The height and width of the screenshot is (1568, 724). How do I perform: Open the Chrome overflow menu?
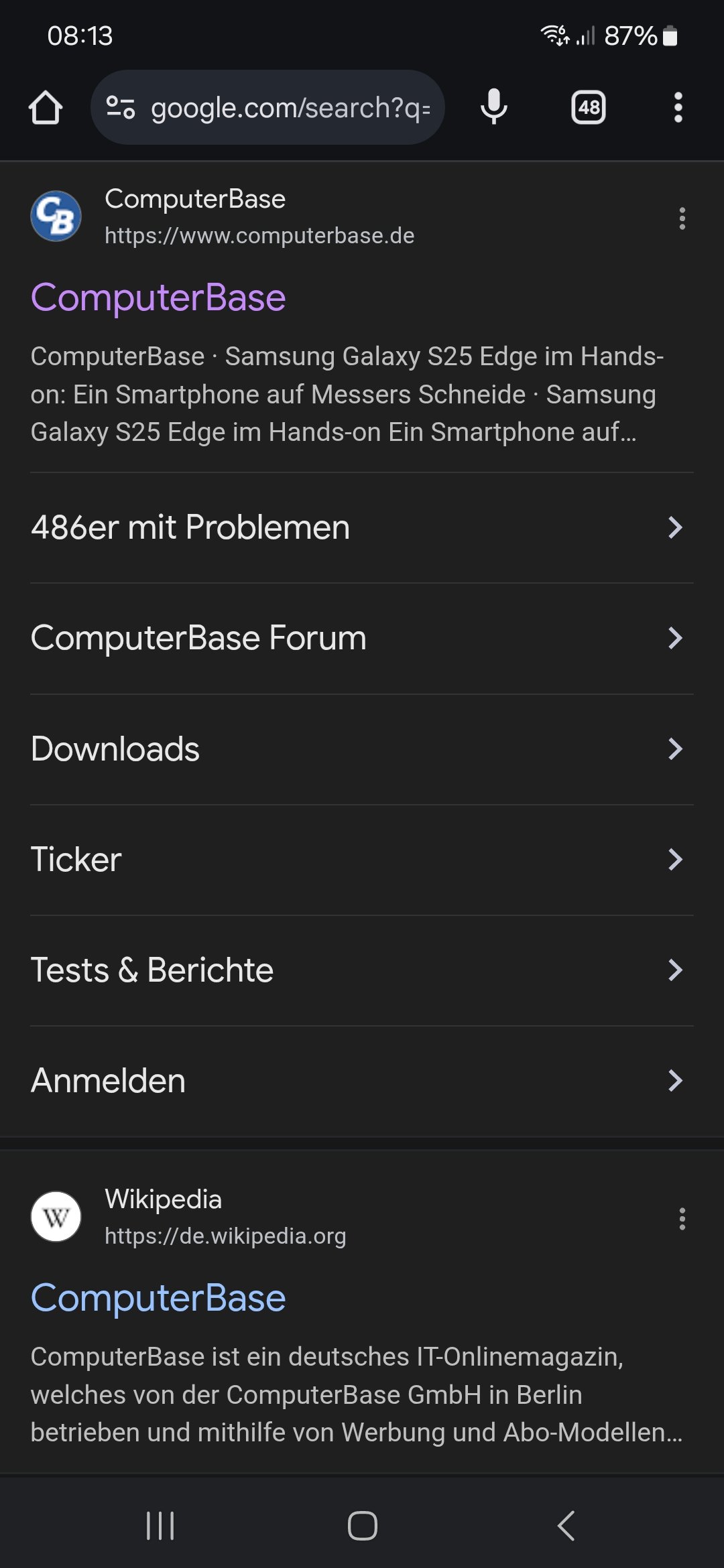pyautogui.click(x=678, y=107)
